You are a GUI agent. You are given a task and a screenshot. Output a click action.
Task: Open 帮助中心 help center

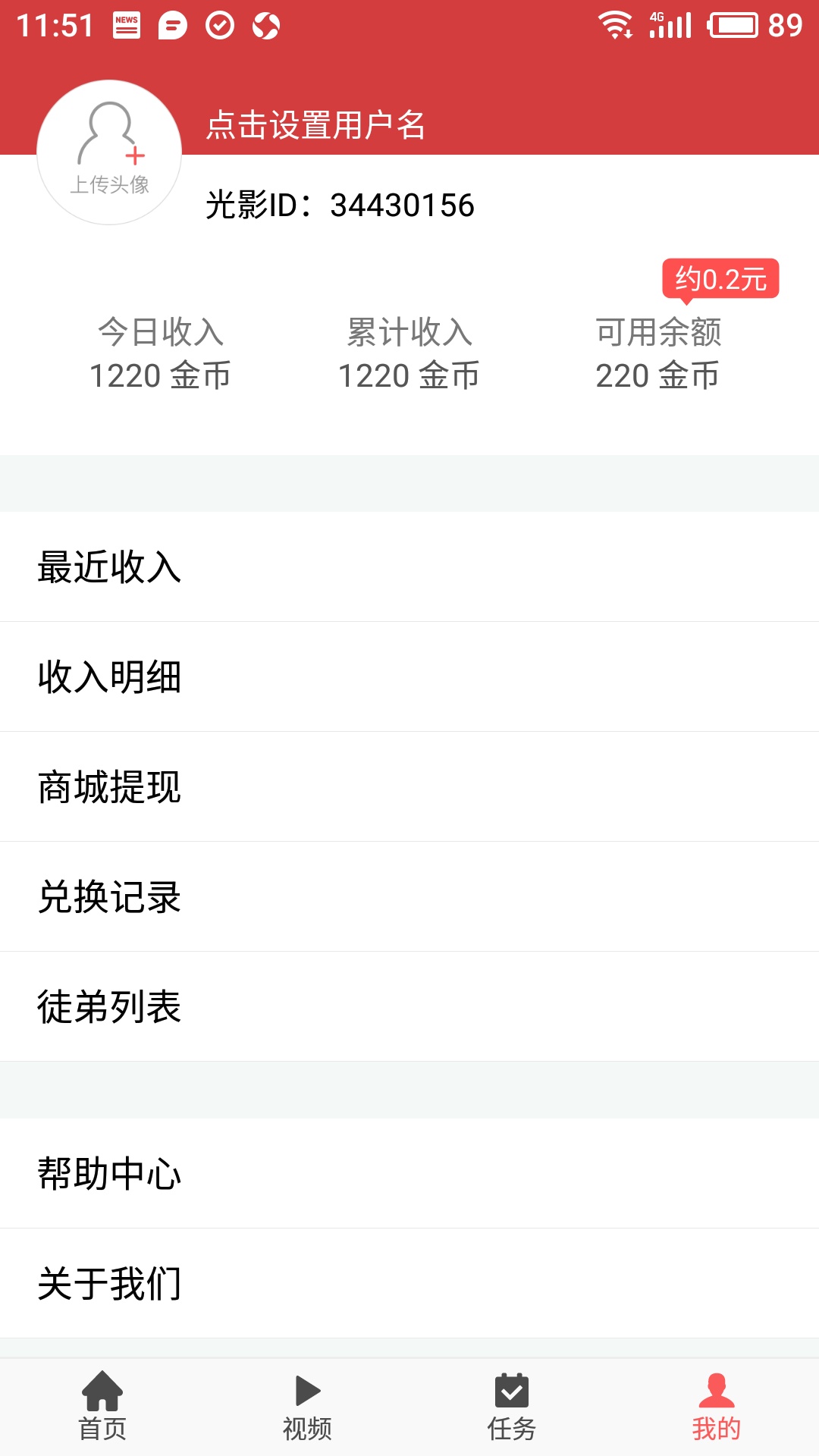(108, 1174)
